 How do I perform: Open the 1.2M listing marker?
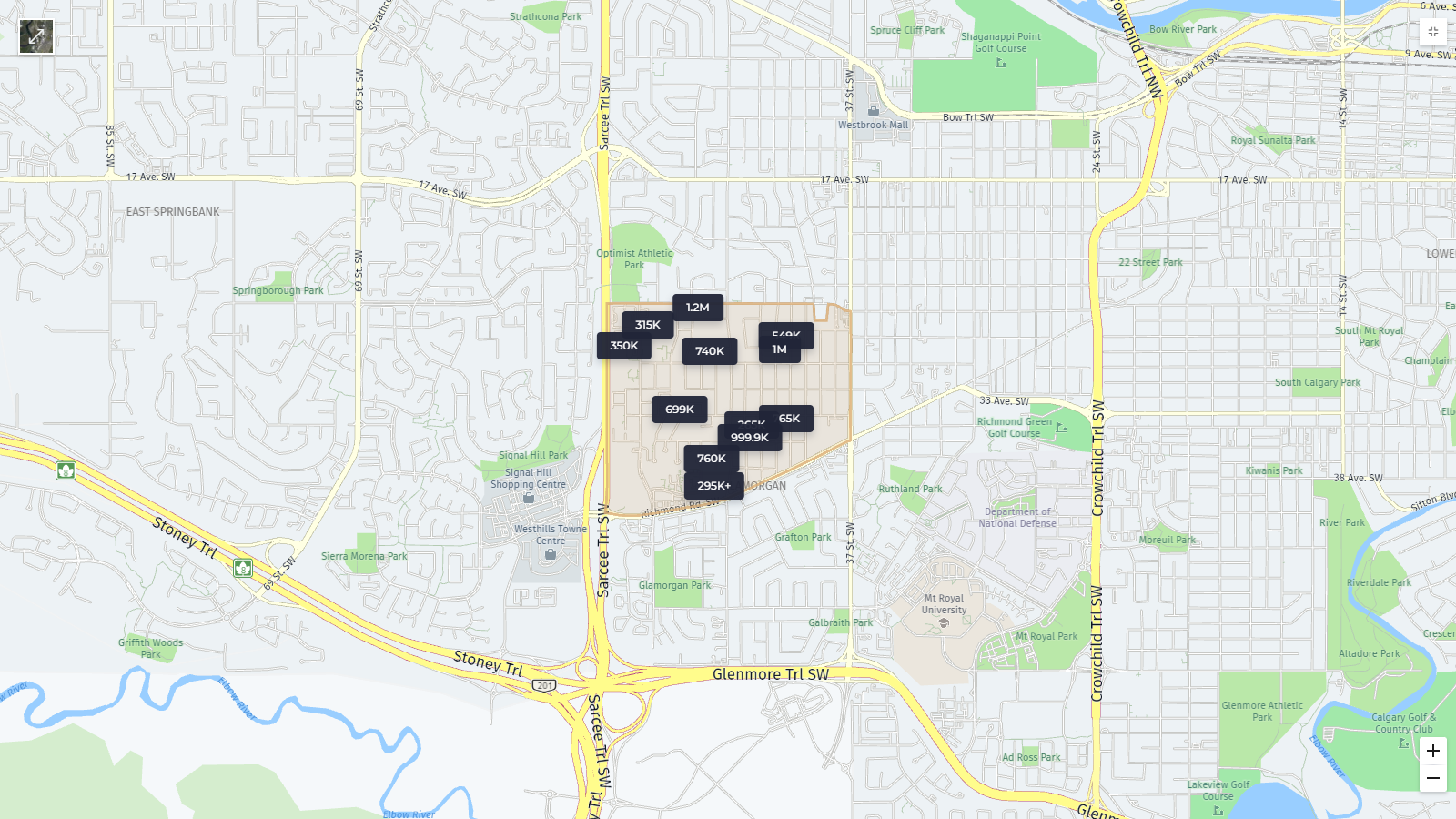698,308
